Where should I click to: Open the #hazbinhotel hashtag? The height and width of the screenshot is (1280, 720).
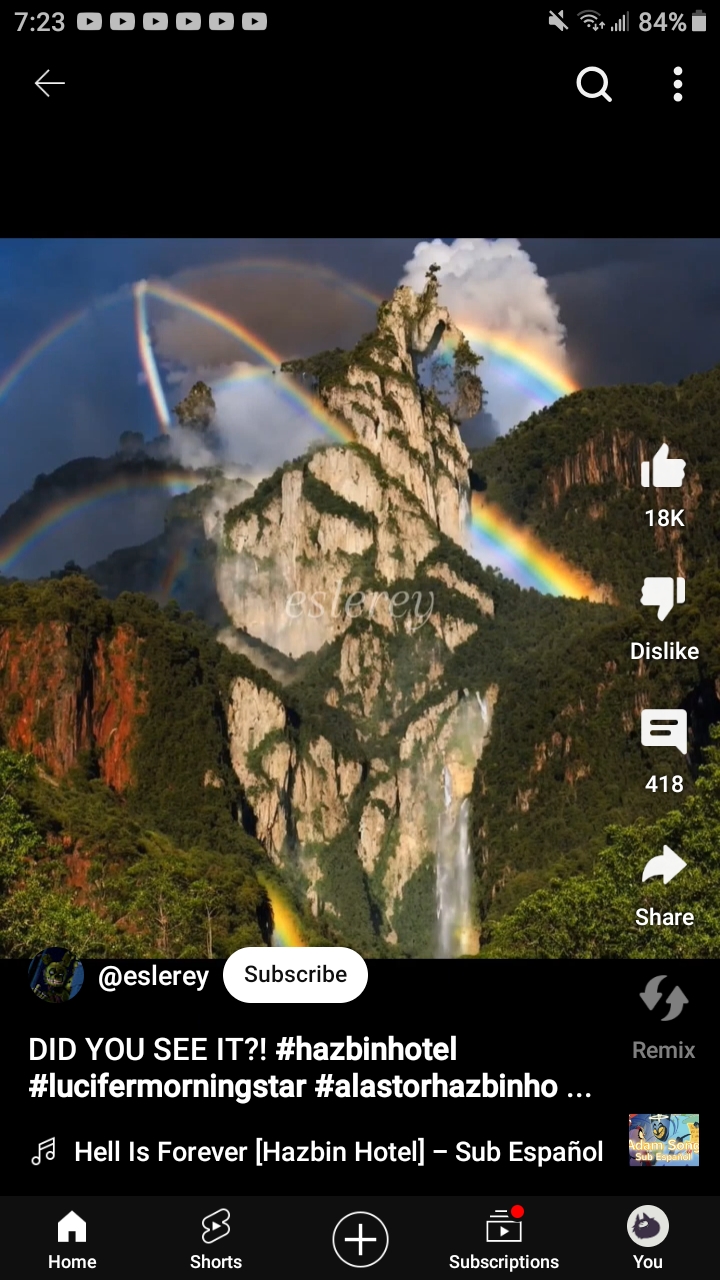pyautogui.click(x=366, y=1049)
